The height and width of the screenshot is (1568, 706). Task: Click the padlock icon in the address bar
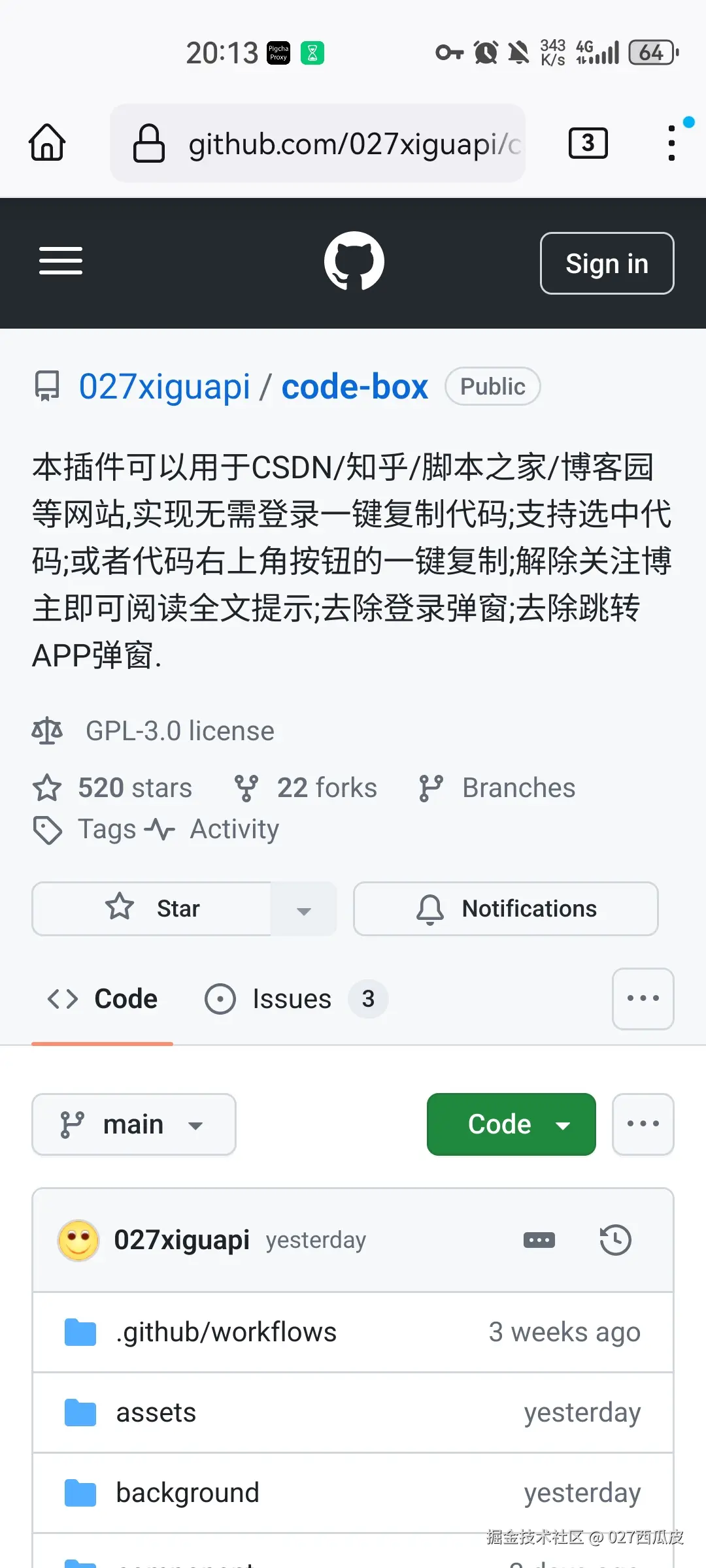click(x=148, y=143)
